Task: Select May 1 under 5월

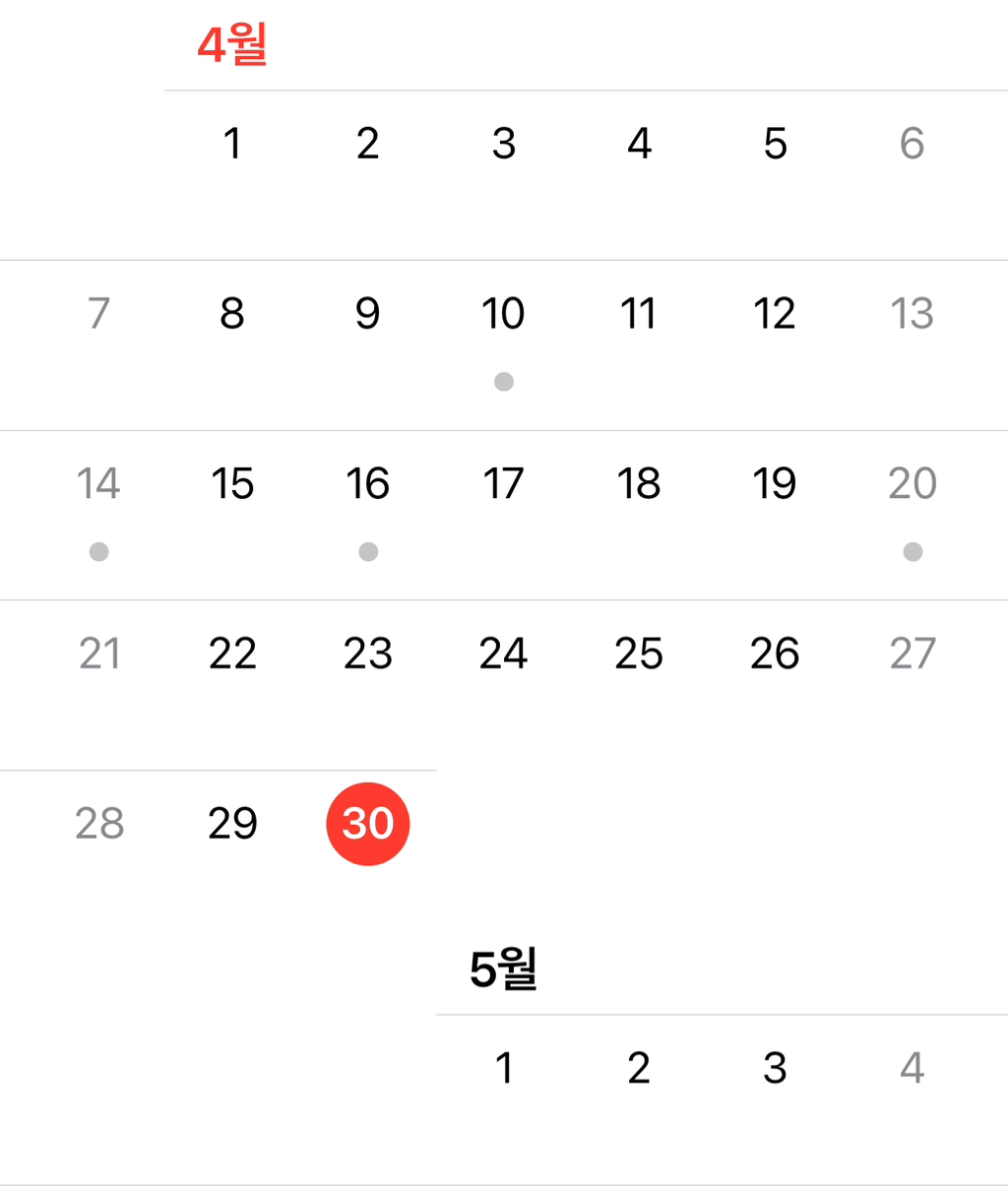Action: tap(503, 1068)
